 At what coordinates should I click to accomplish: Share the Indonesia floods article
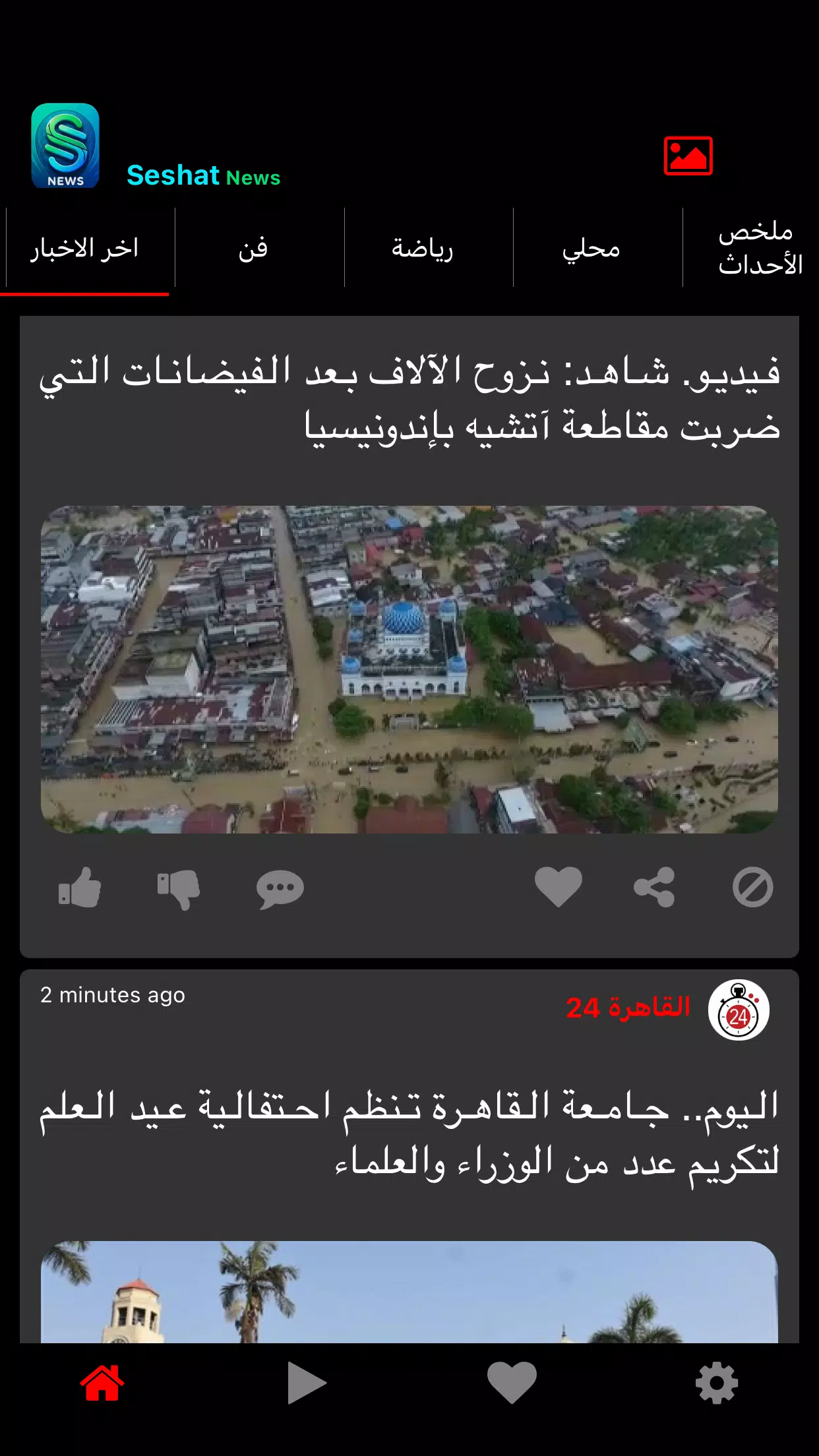(x=654, y=887)
